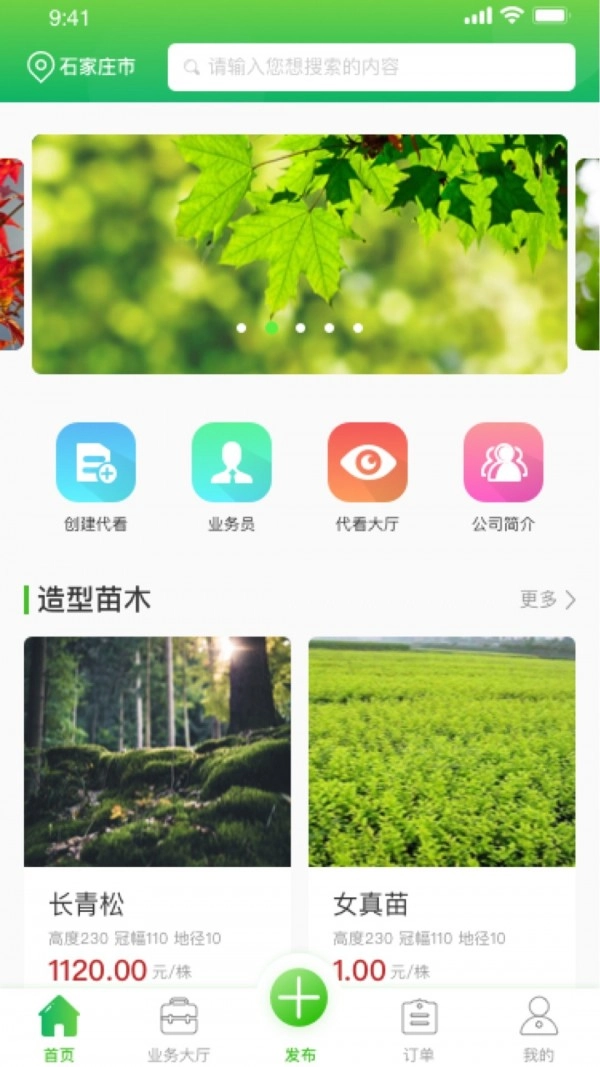The width and height of the screenshot is (600, 1067).
Task: Switch to the 业务大厅 tab
Action: tap(179, 1028)
